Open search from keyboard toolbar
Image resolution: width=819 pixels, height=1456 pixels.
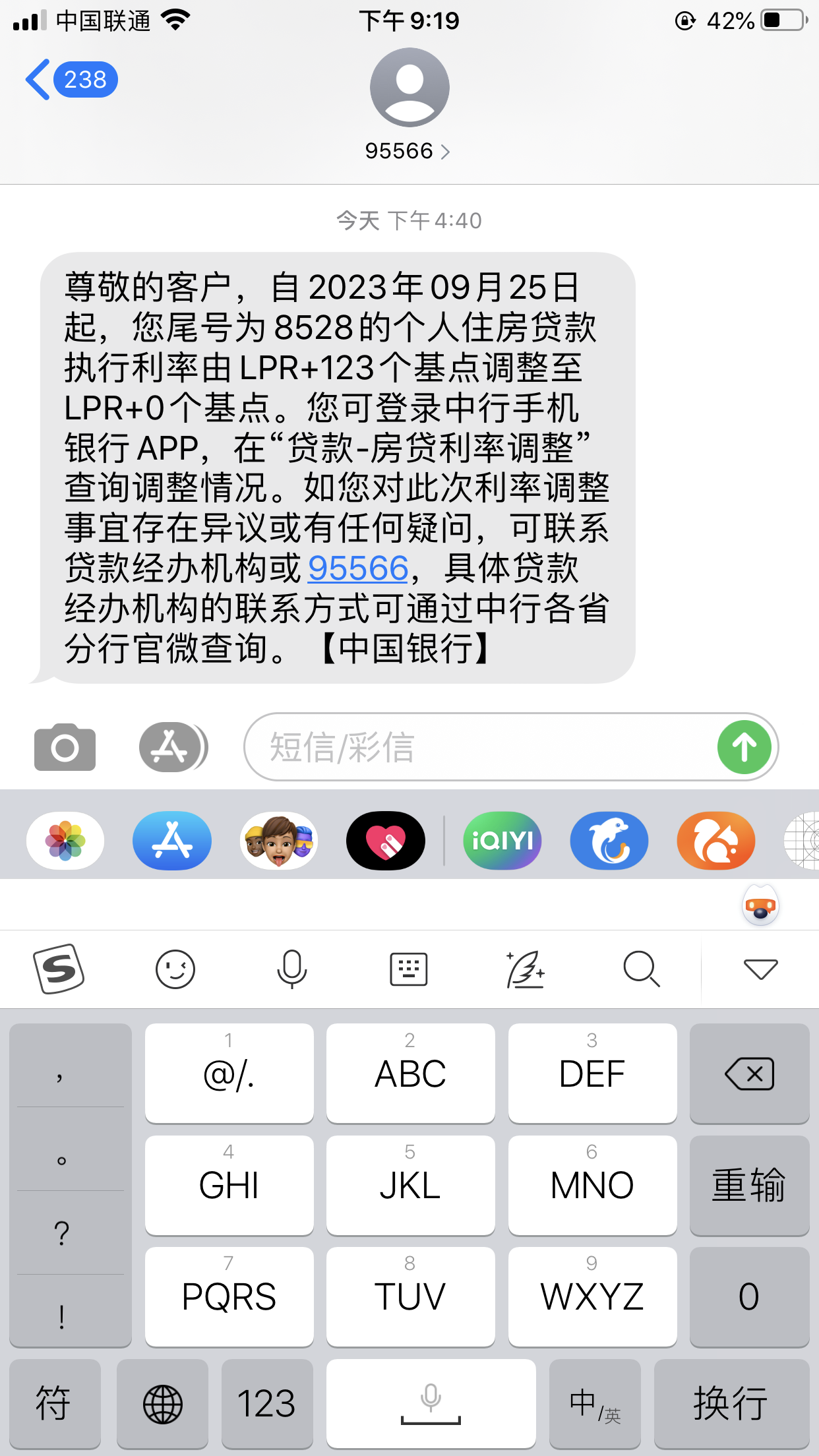pyautogui.click(x=641, y=969)
